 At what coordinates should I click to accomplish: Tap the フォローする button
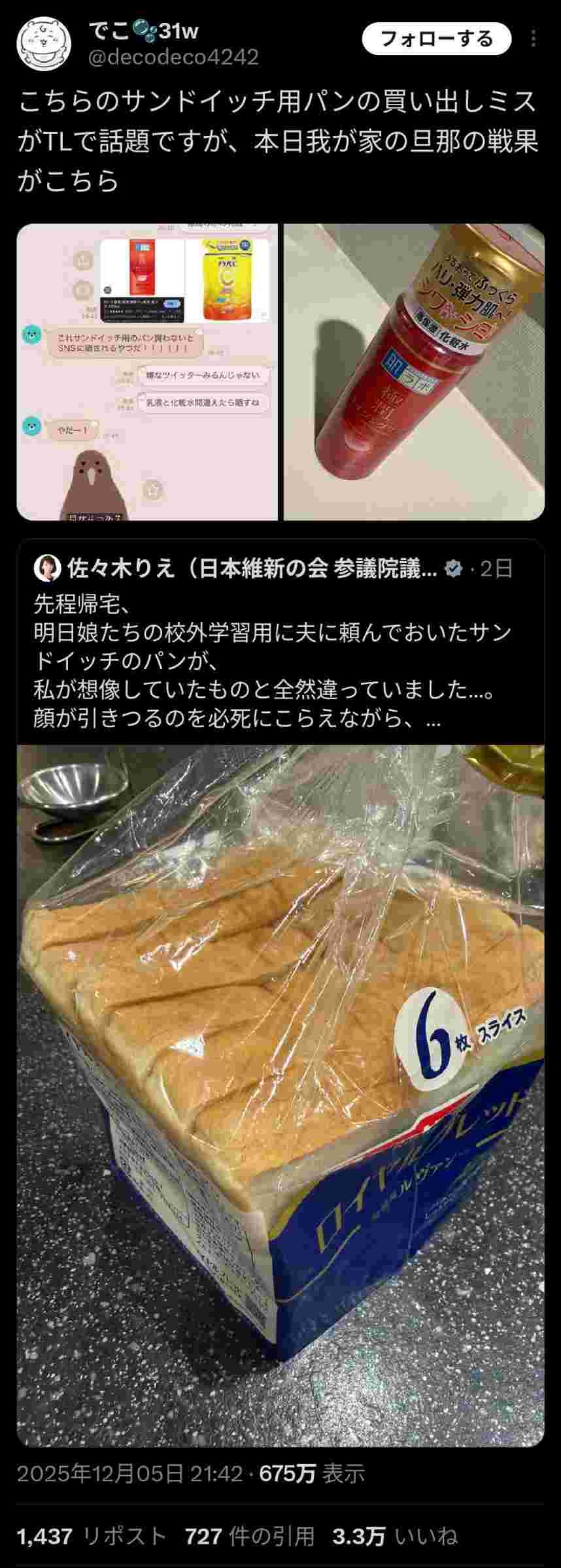(x=437, y=39)
